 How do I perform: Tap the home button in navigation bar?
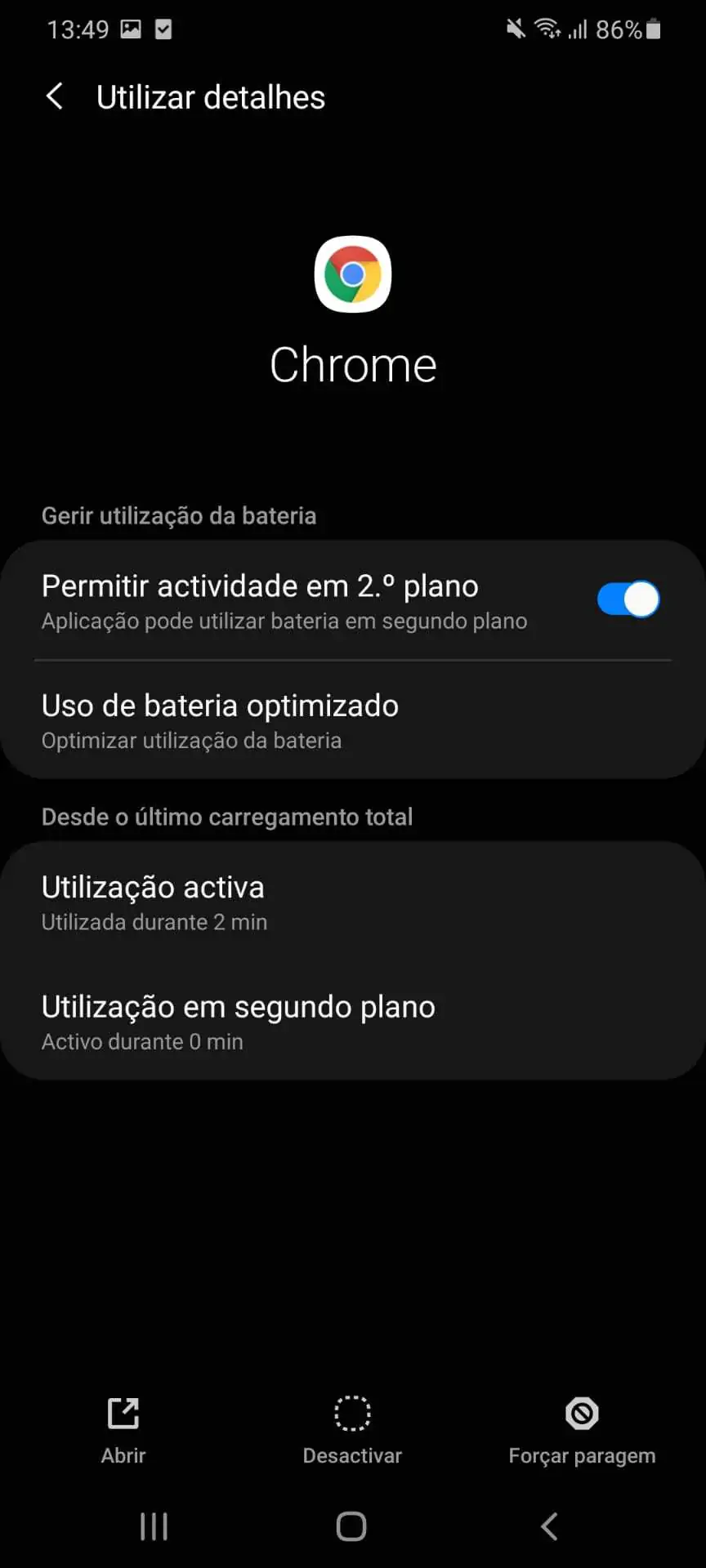[351, 1526]
